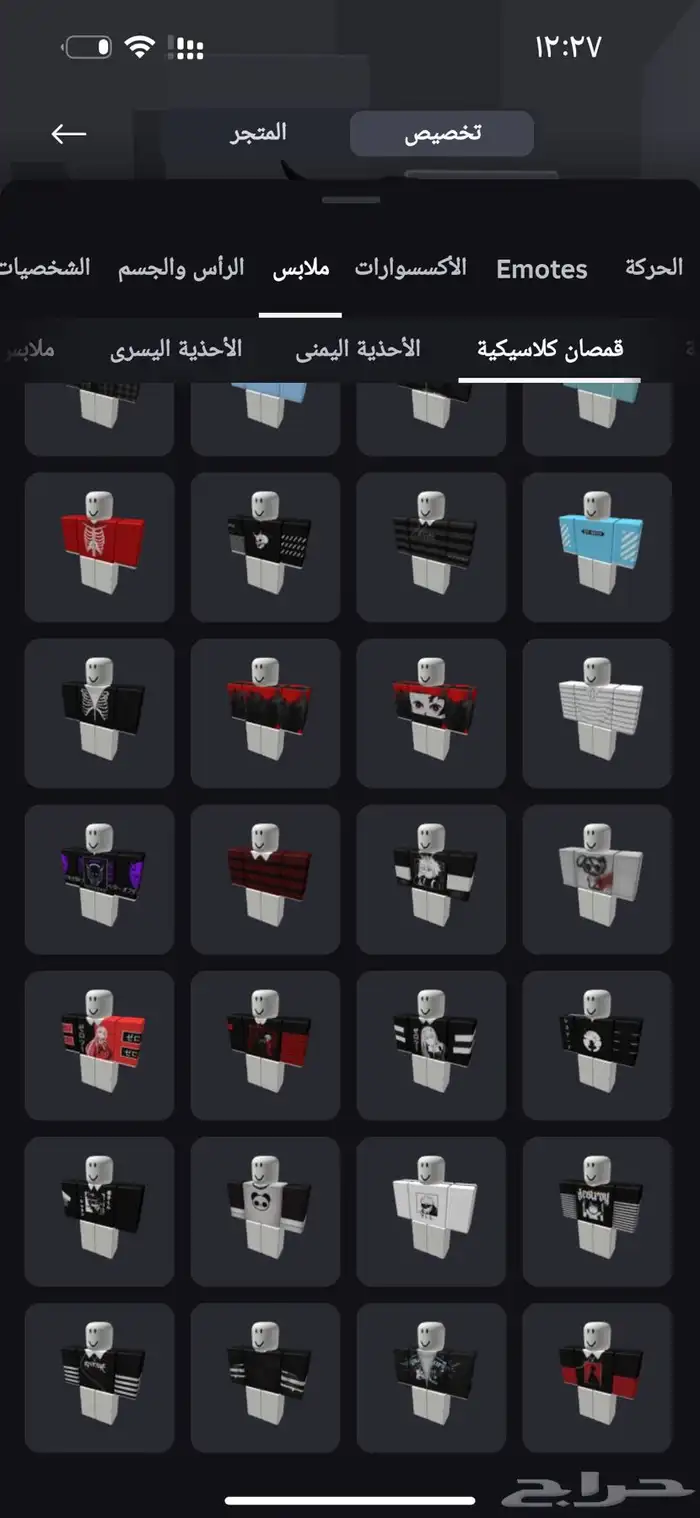
Task: Choose the panda face shirt
Action: click(x=265, y=1212)
